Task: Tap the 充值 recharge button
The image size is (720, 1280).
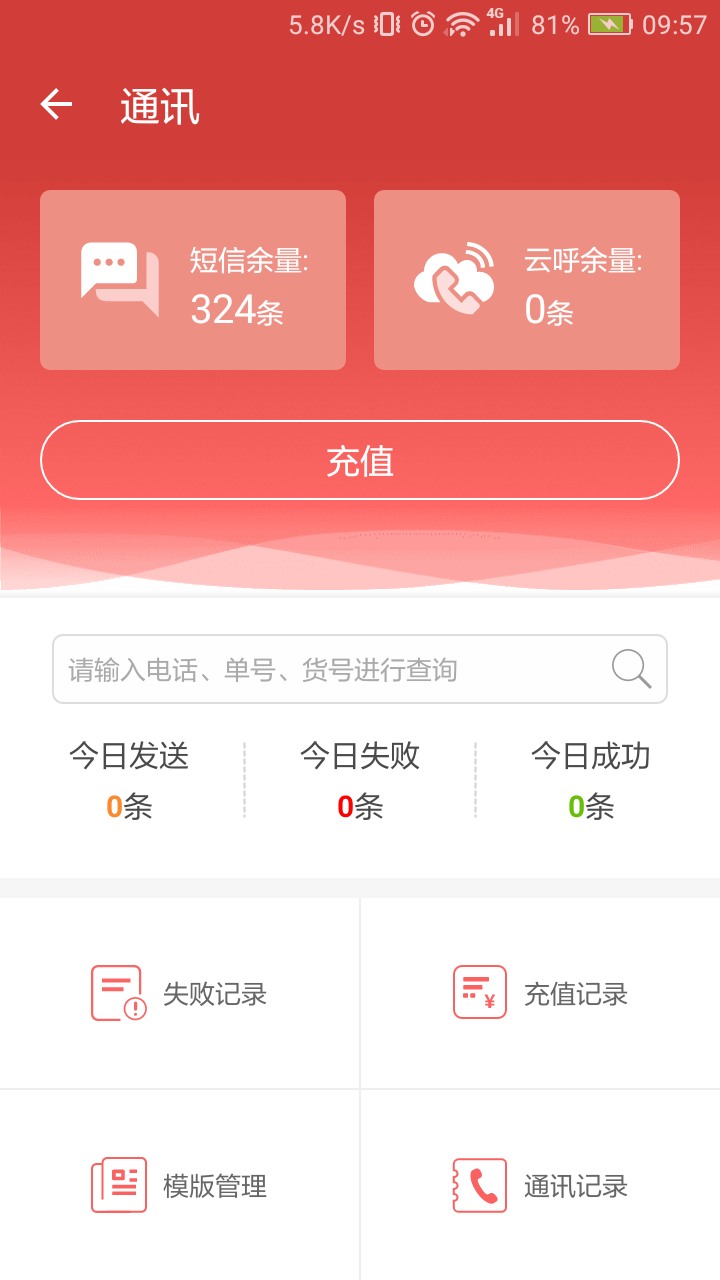Action: [x=360, y=460]
